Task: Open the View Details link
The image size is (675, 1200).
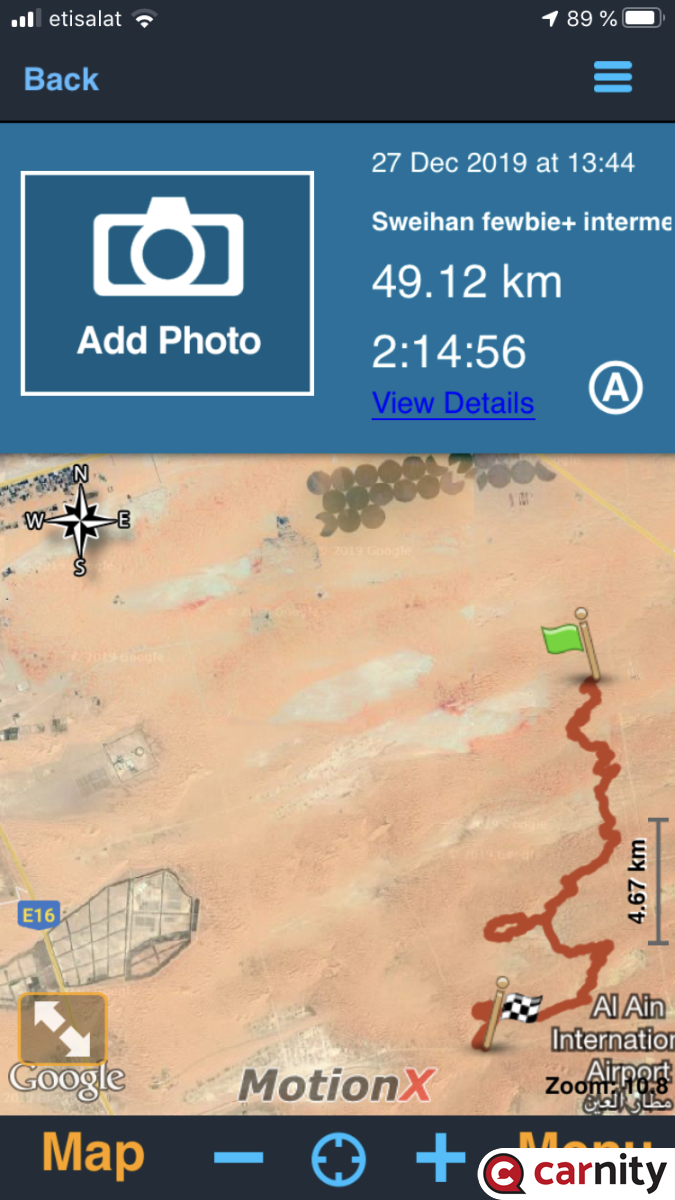Action: (453, 403)
